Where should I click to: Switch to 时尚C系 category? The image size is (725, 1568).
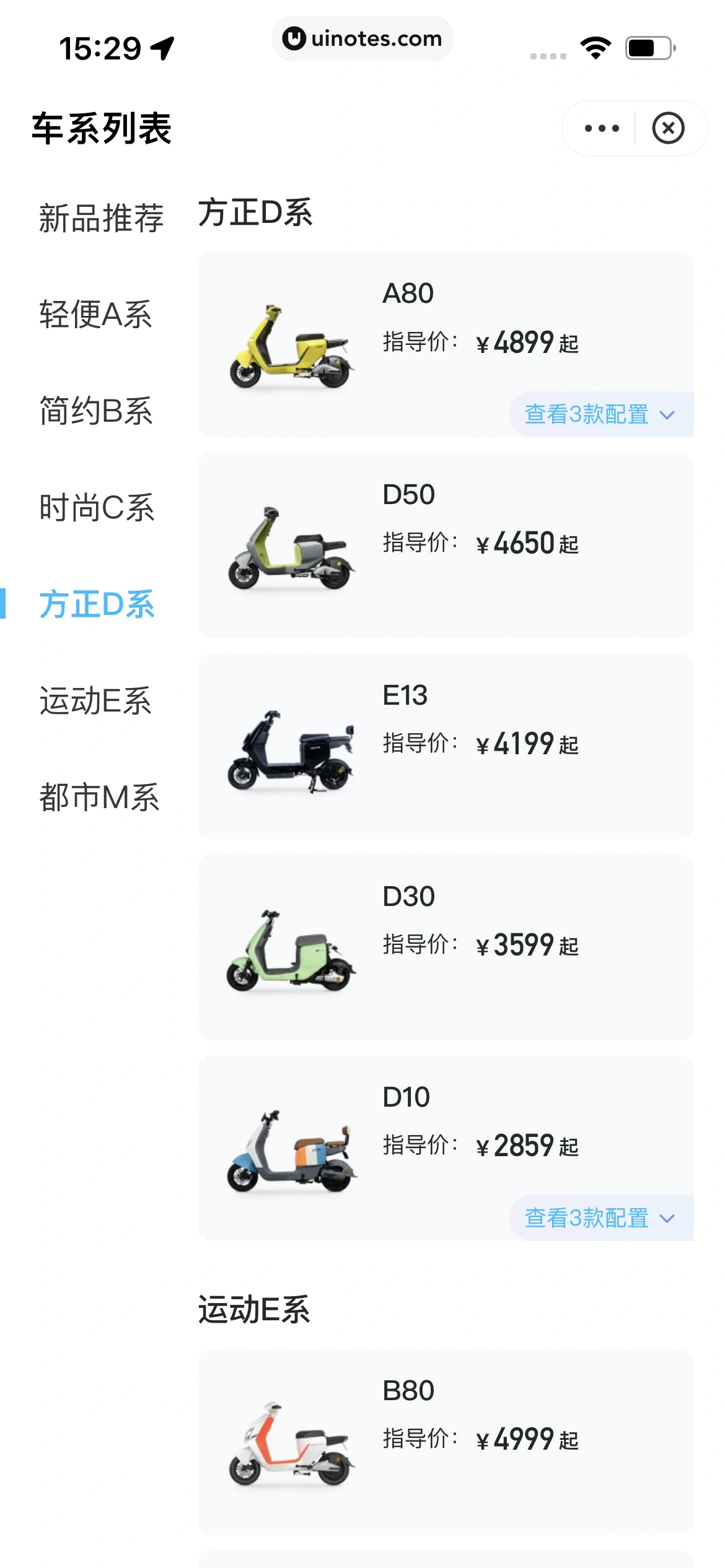point(97,508)
